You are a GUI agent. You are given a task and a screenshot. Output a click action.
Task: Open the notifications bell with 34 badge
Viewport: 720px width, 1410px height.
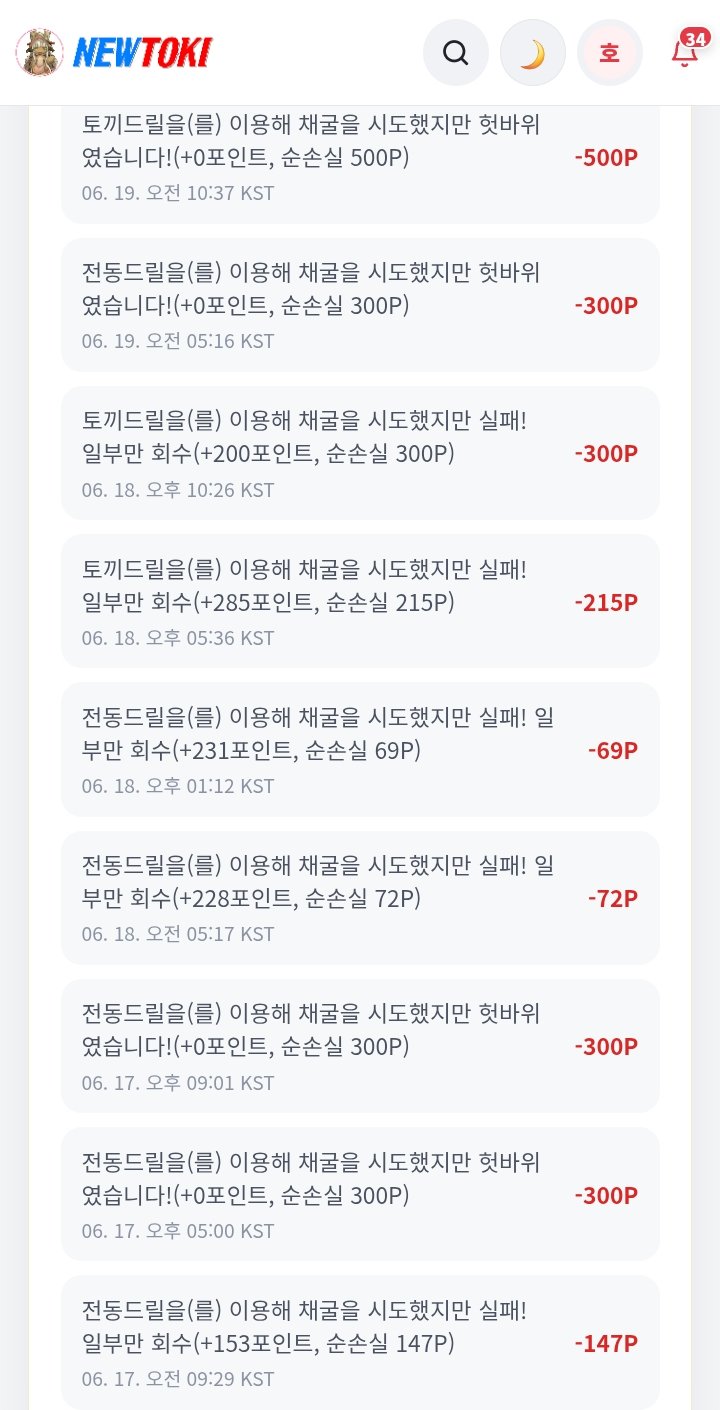tap(687, 50)
